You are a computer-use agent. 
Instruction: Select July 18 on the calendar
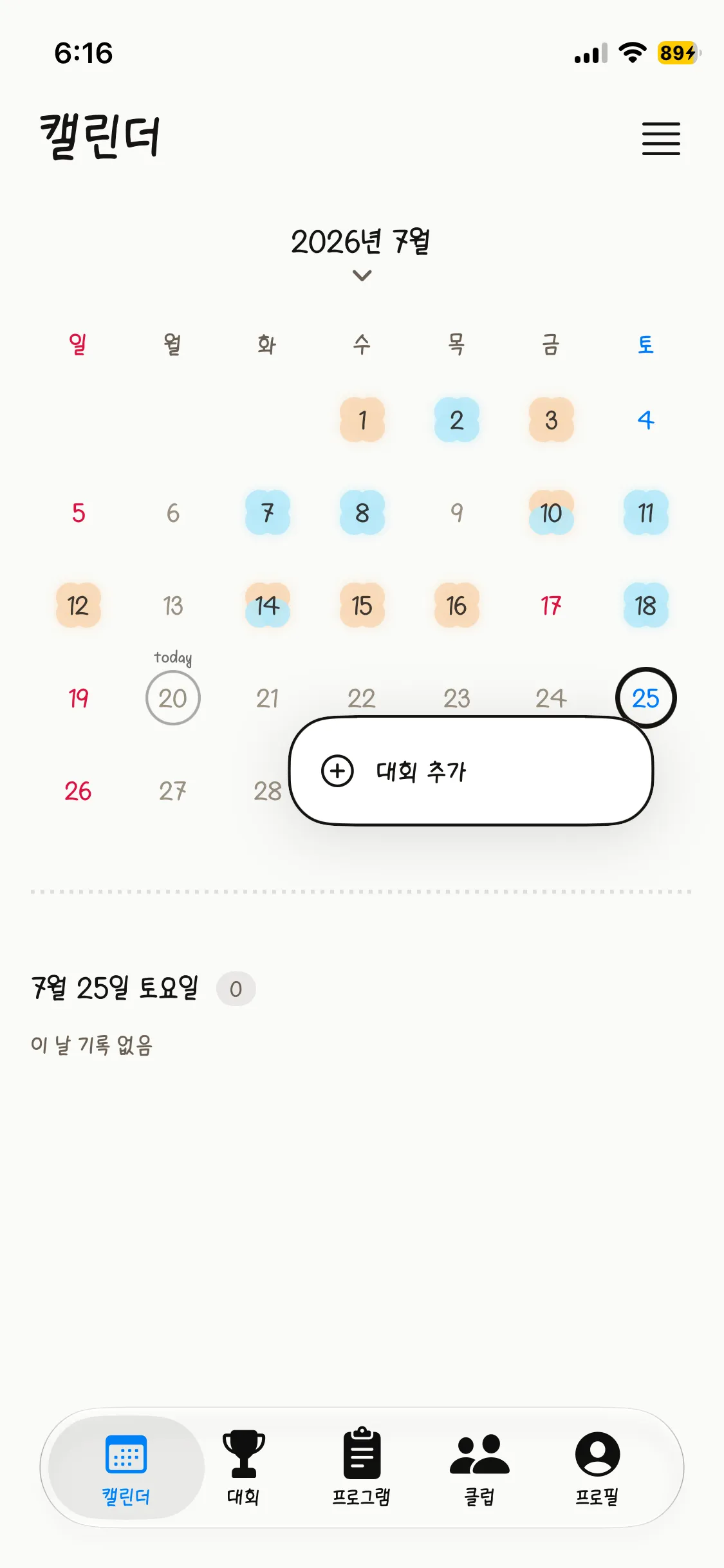pos(645,606)
